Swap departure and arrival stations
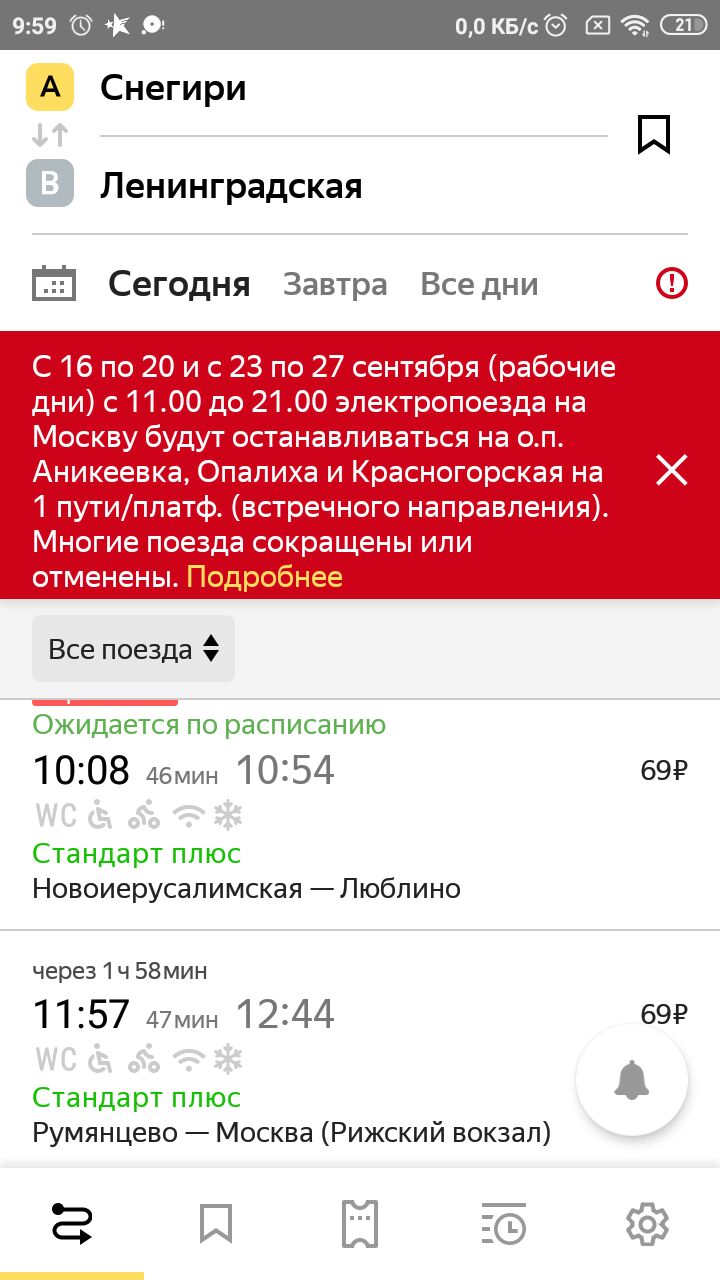Image resolution: width=720 pixels, height=1280 pixels. (x=50, y=135)
